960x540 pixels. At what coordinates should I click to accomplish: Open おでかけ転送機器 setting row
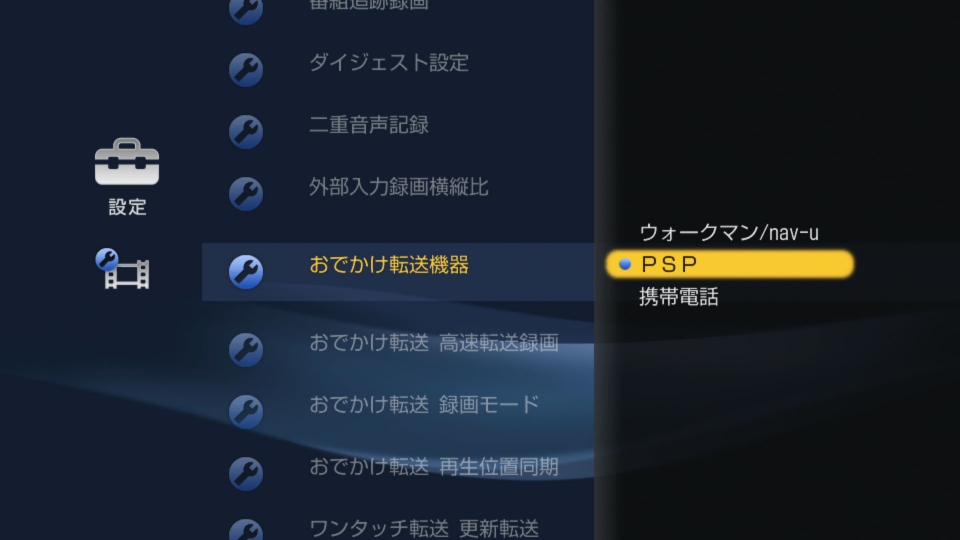388,266
